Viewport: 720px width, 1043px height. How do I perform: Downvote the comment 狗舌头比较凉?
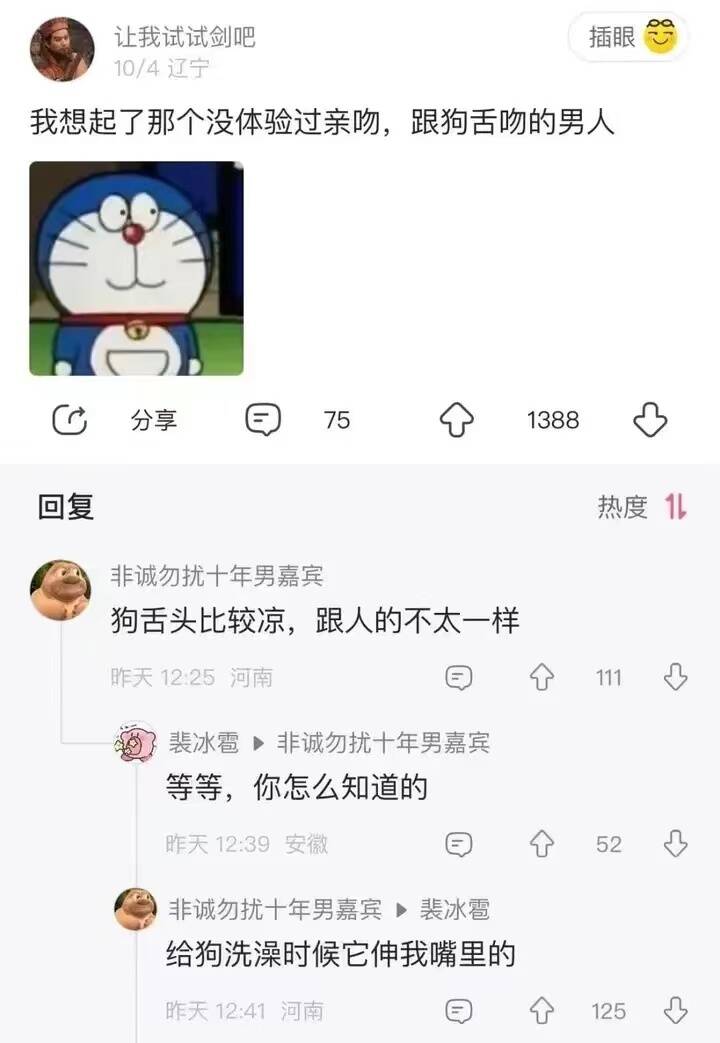(x=676, y=678)
